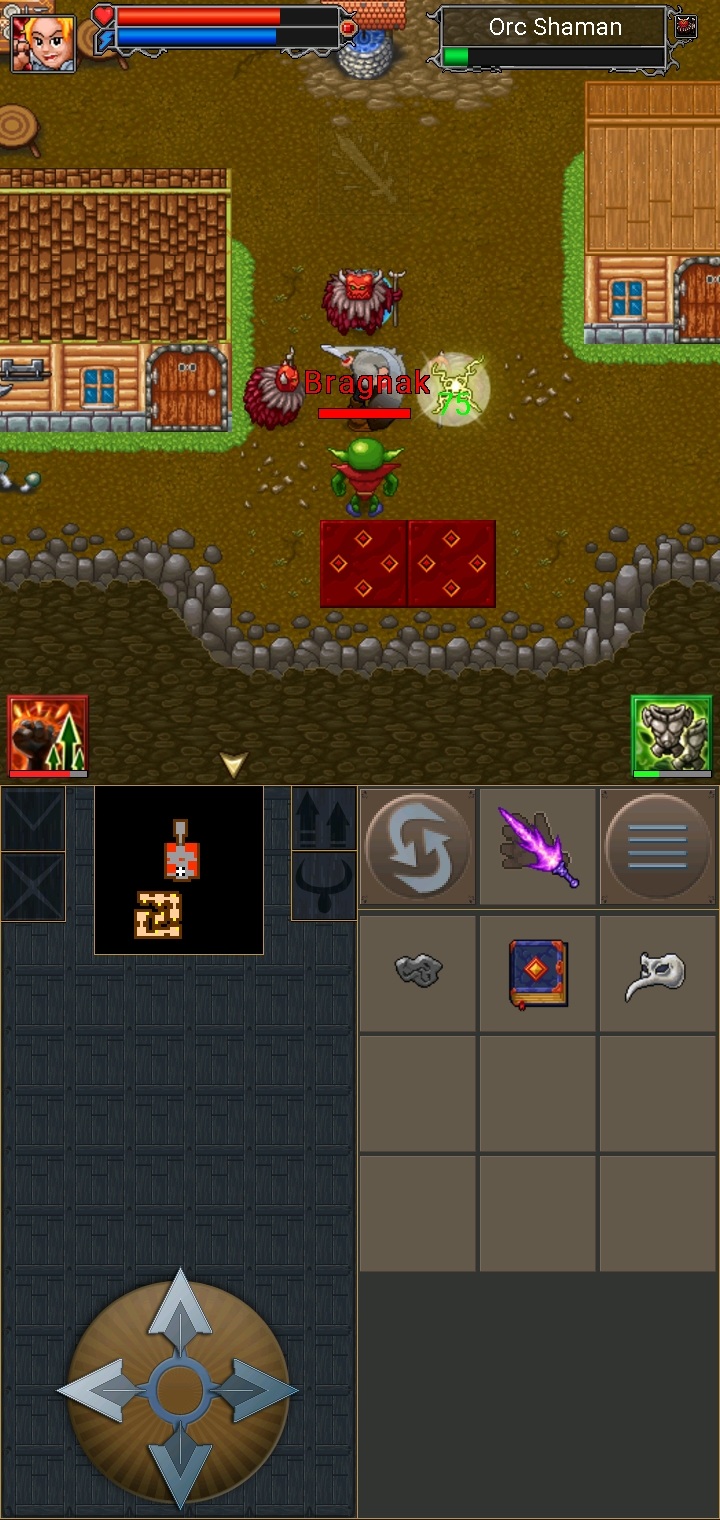
Task: Select the purple dagger weapon slot
Action: click(x=538, y=847)
